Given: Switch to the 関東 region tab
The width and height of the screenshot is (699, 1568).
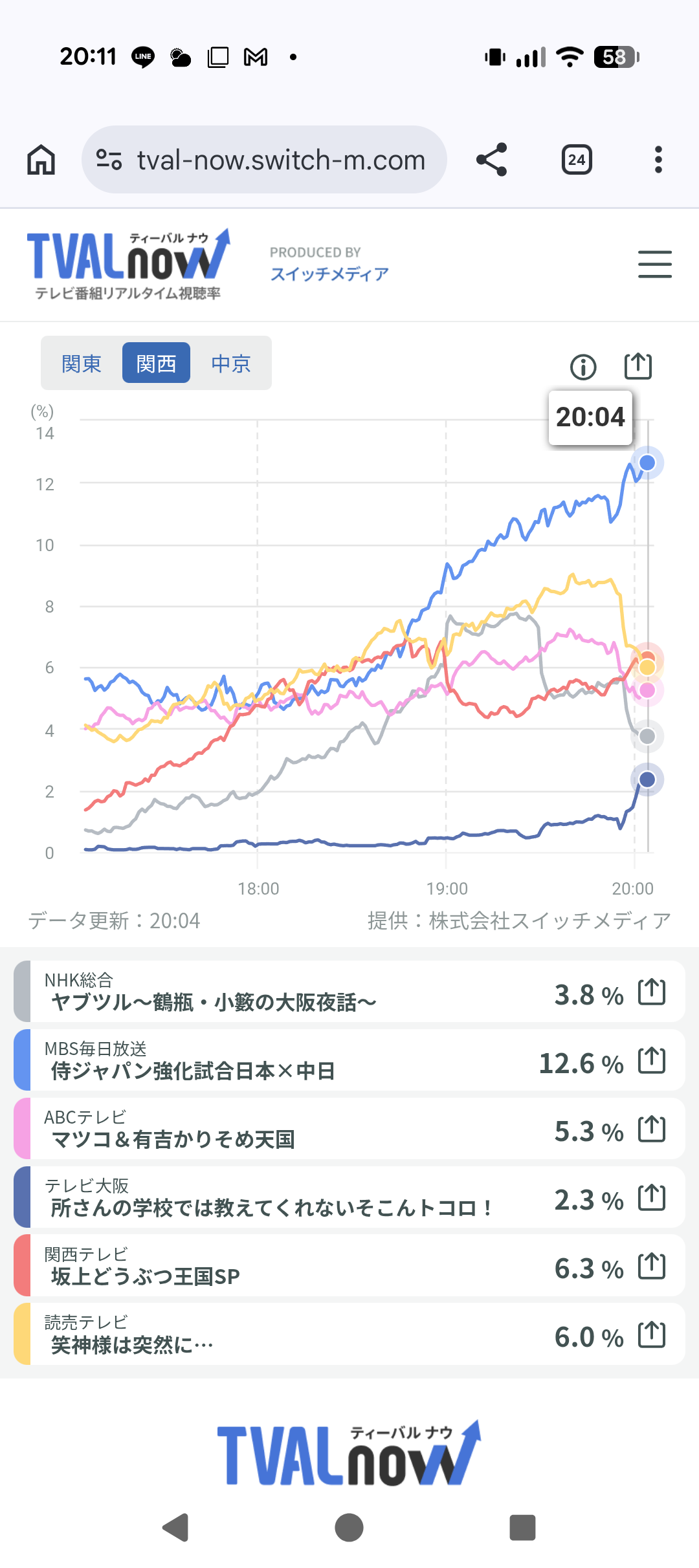Looking at the screenshot, I should 82,364.
